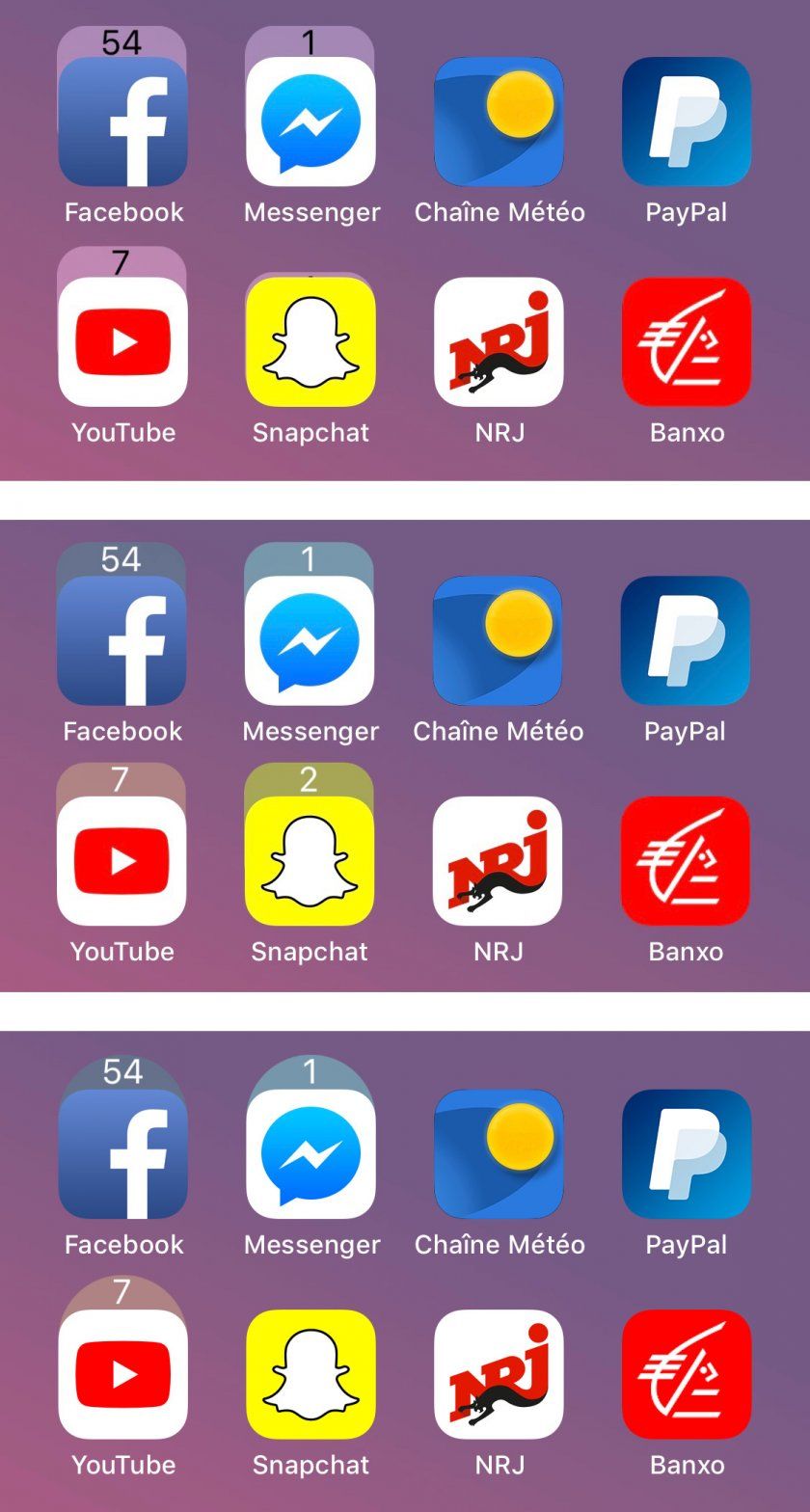Open the Banxo banking app
The height and width of the screenshot is (1512, 810).
(686, 339)
